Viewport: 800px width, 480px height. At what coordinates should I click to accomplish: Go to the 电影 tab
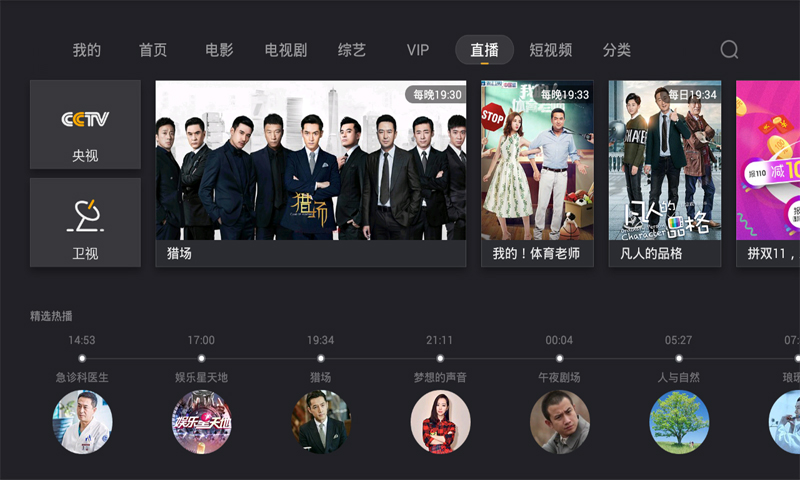219,50
